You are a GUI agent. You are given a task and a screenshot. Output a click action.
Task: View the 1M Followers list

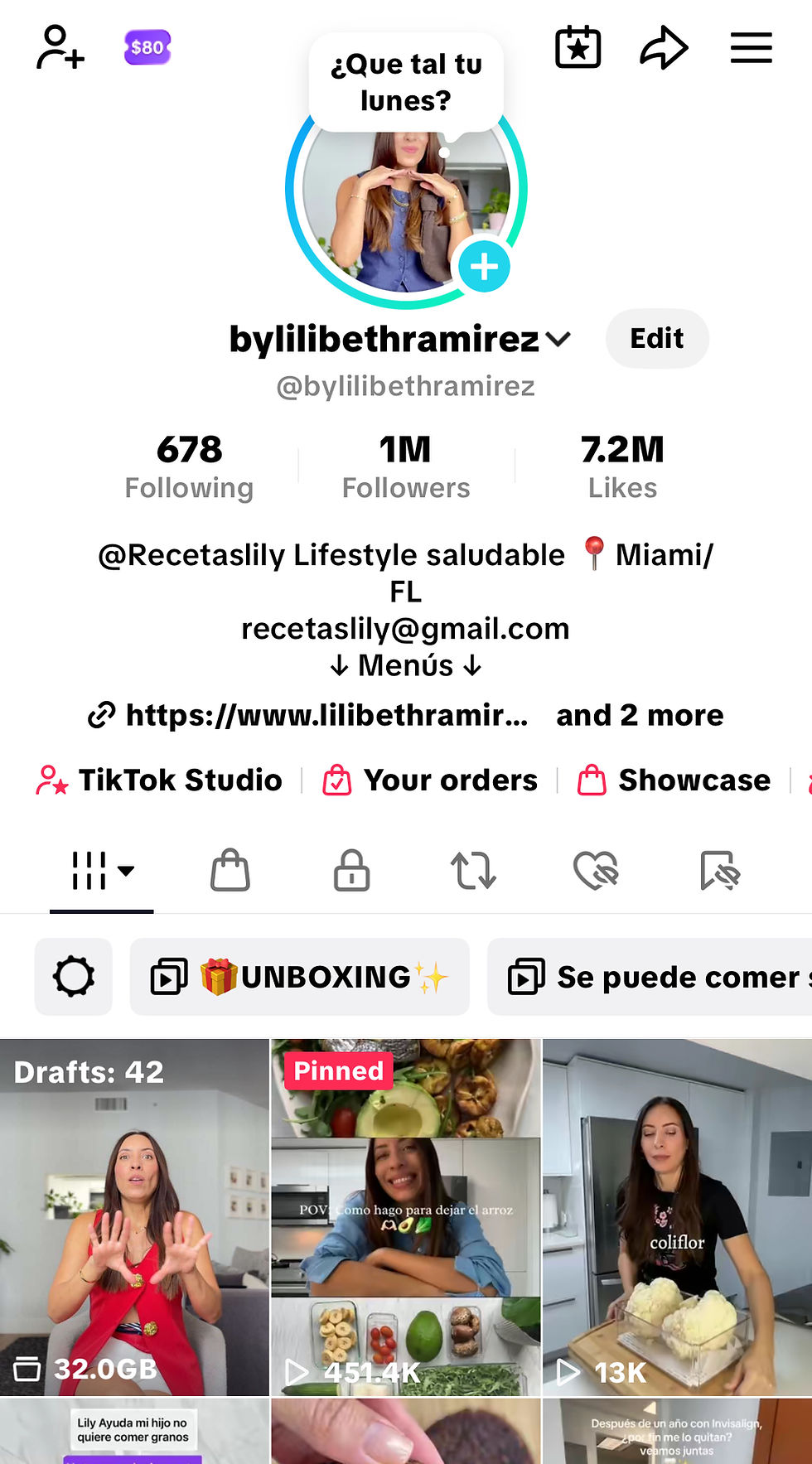click(406, 467)
